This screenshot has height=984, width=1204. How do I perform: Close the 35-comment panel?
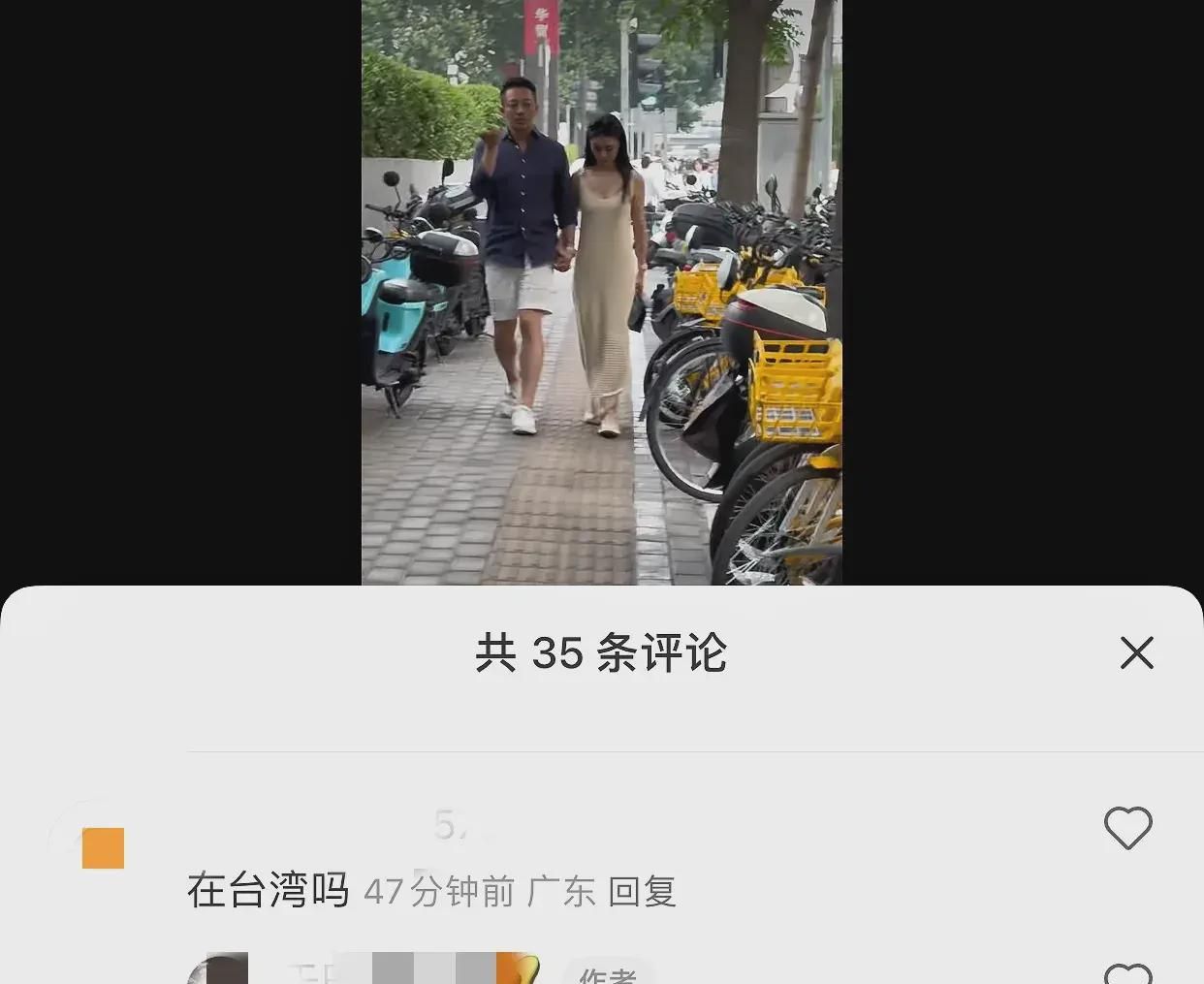[x=1136, y=653]
